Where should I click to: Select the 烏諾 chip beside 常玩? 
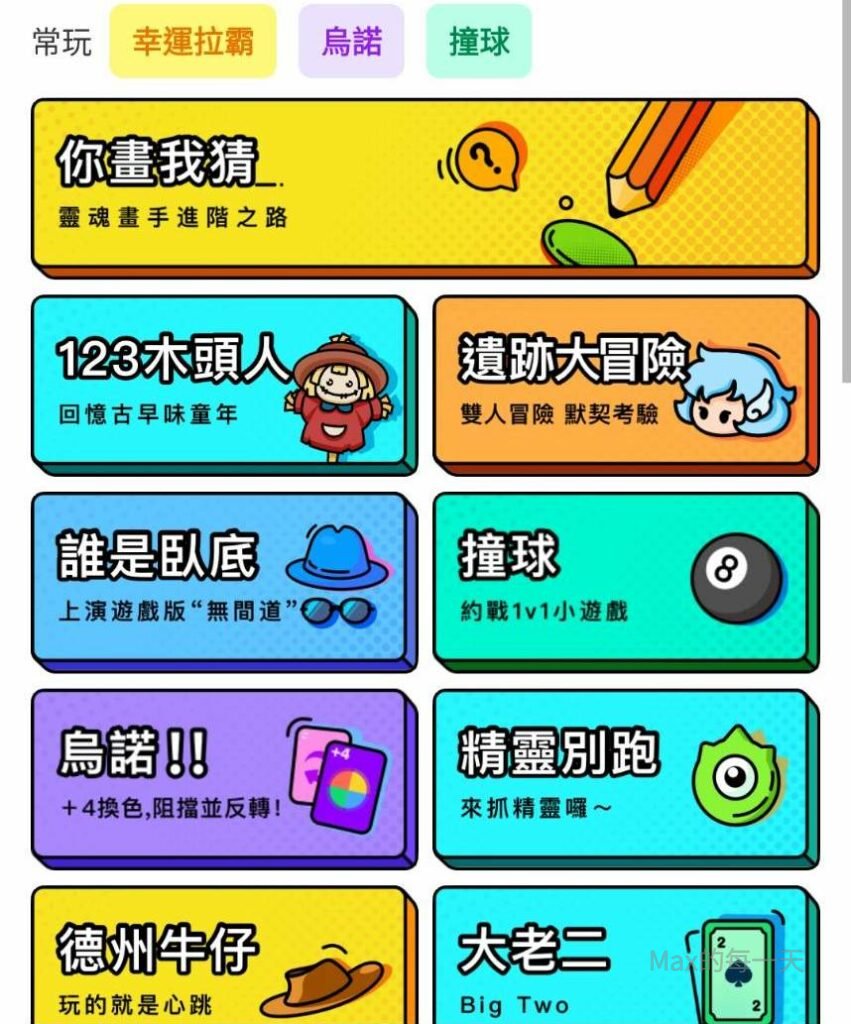tap(351, 41)
